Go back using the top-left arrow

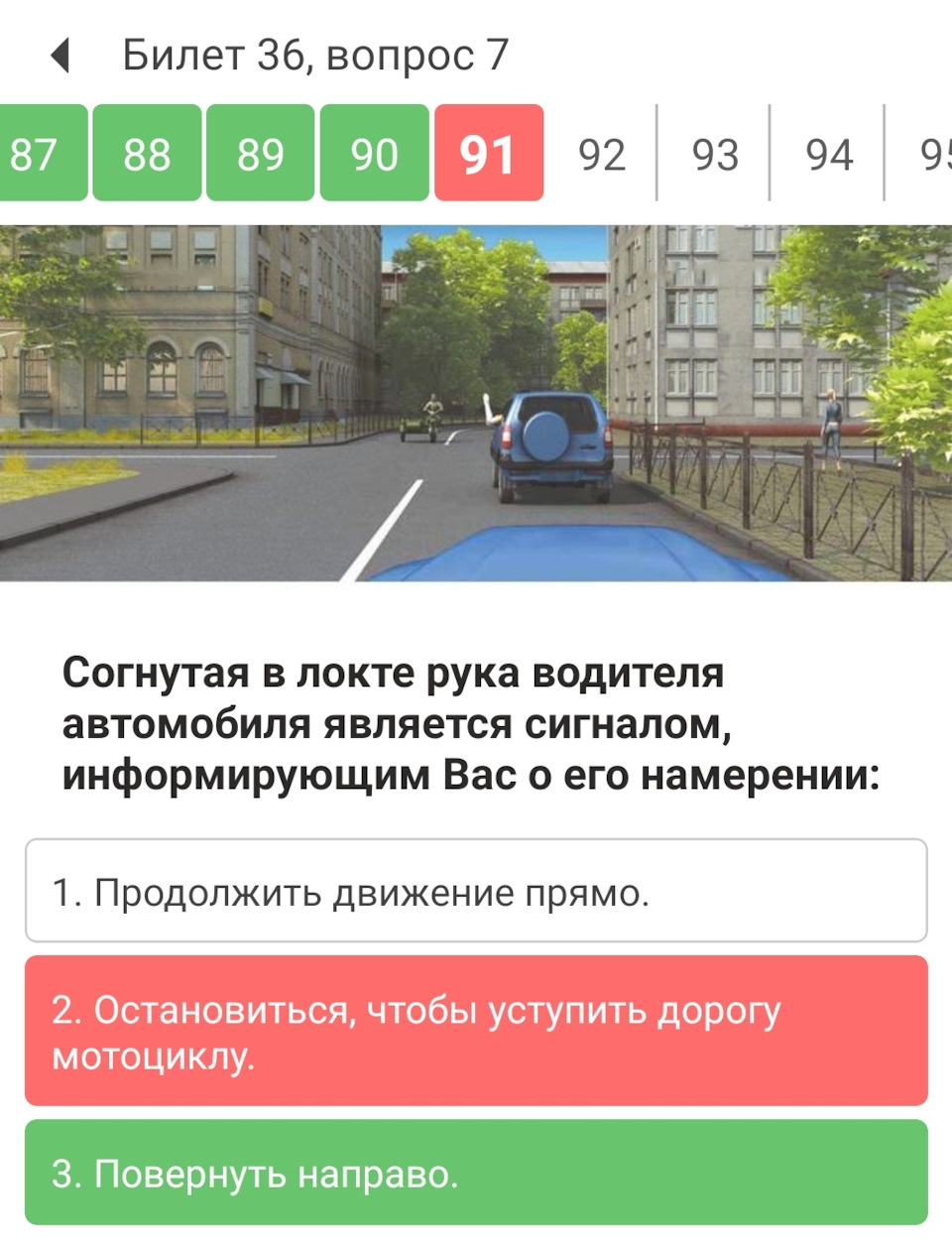61,56
